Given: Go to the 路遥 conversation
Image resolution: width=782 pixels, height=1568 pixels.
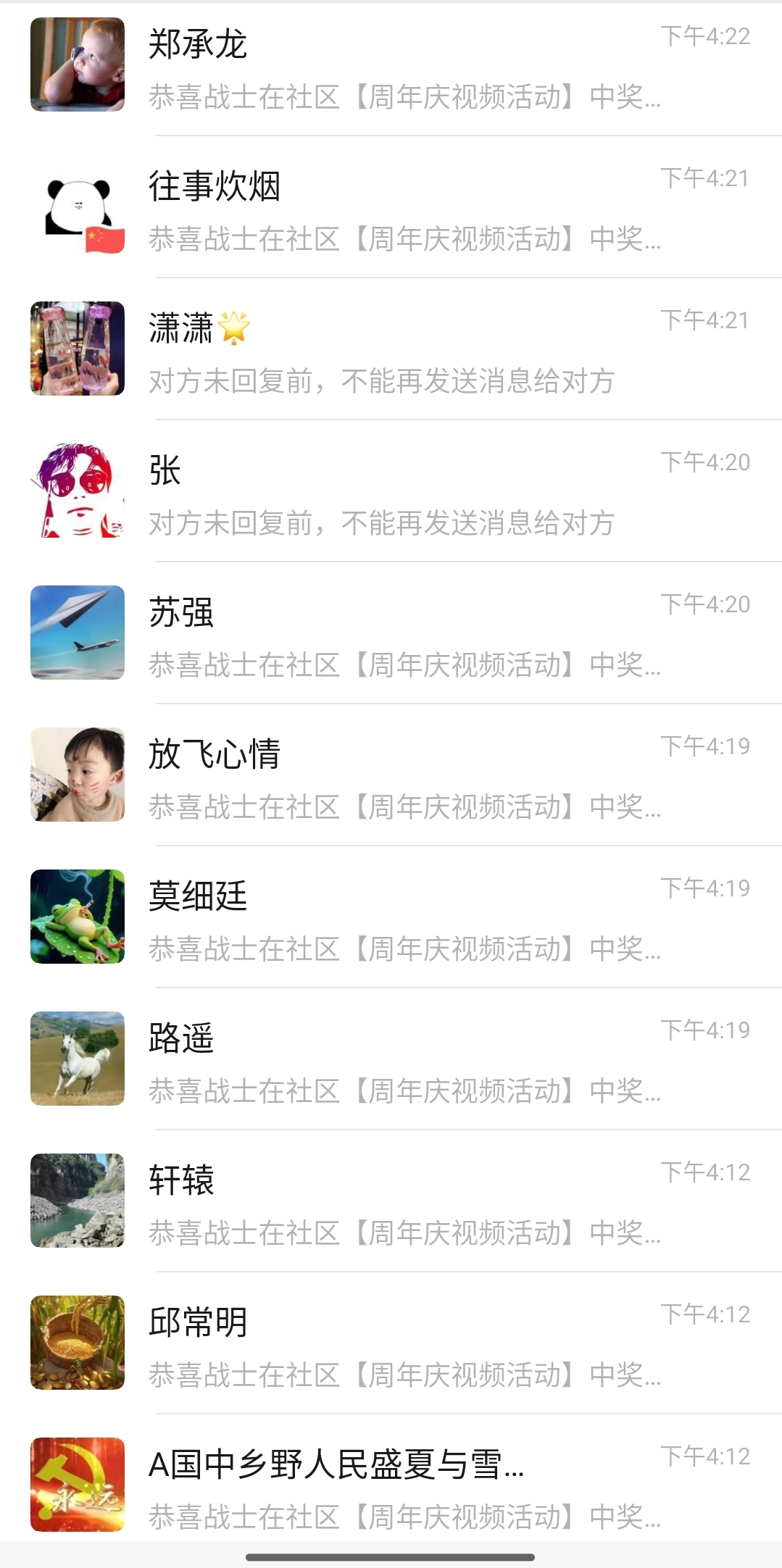Looking at the screenshot, I should pos(391,1061).
